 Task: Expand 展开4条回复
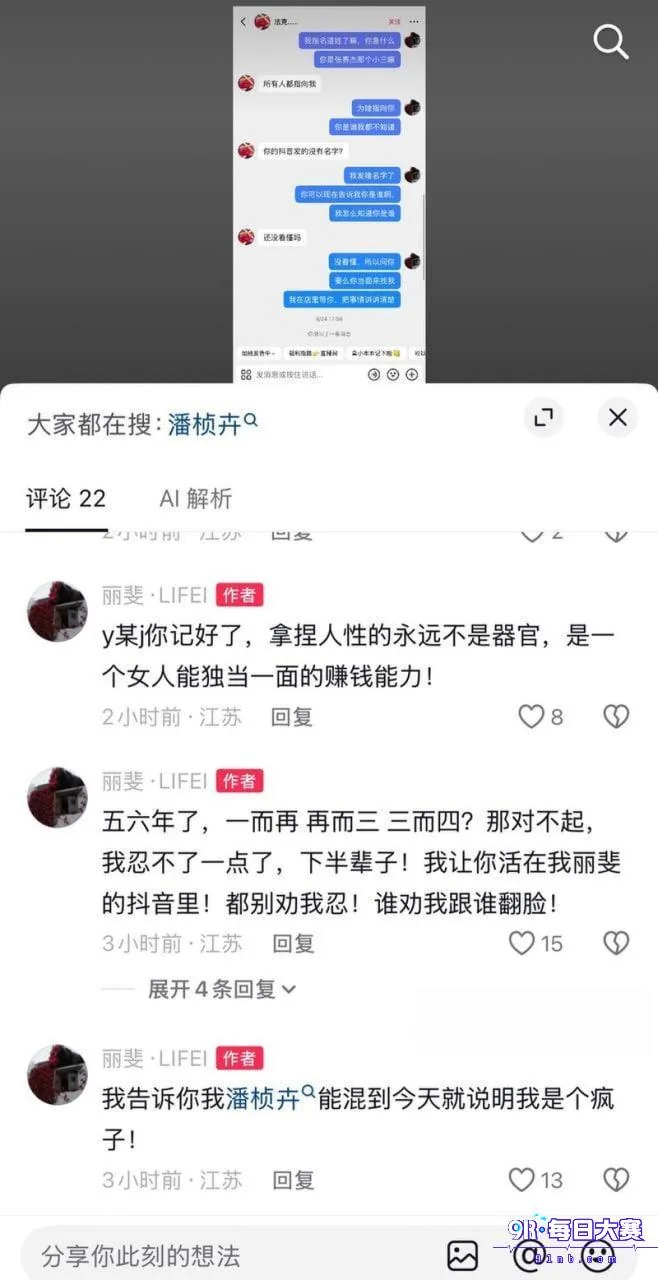[222, 989]
